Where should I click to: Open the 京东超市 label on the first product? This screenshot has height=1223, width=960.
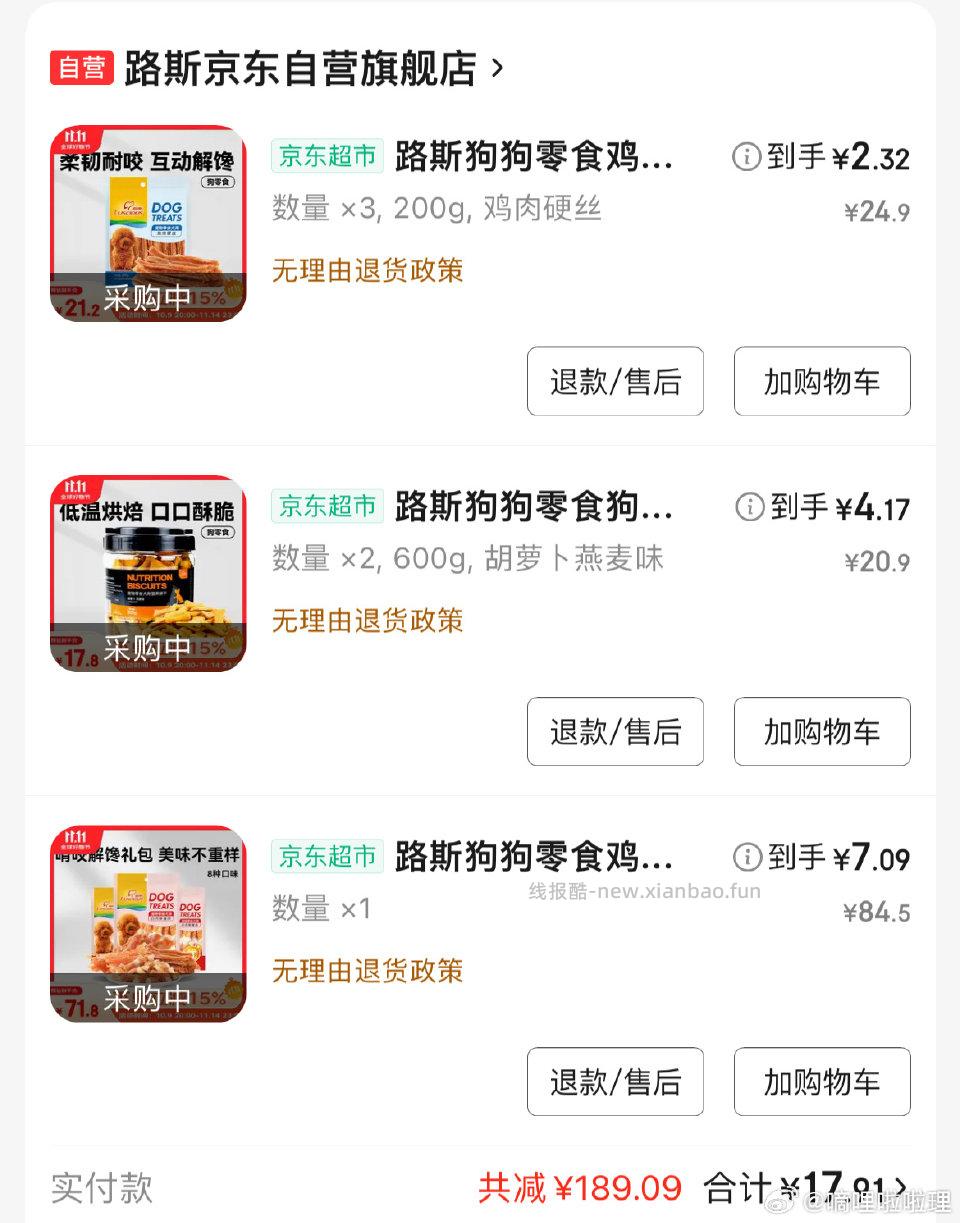point(326,156)
